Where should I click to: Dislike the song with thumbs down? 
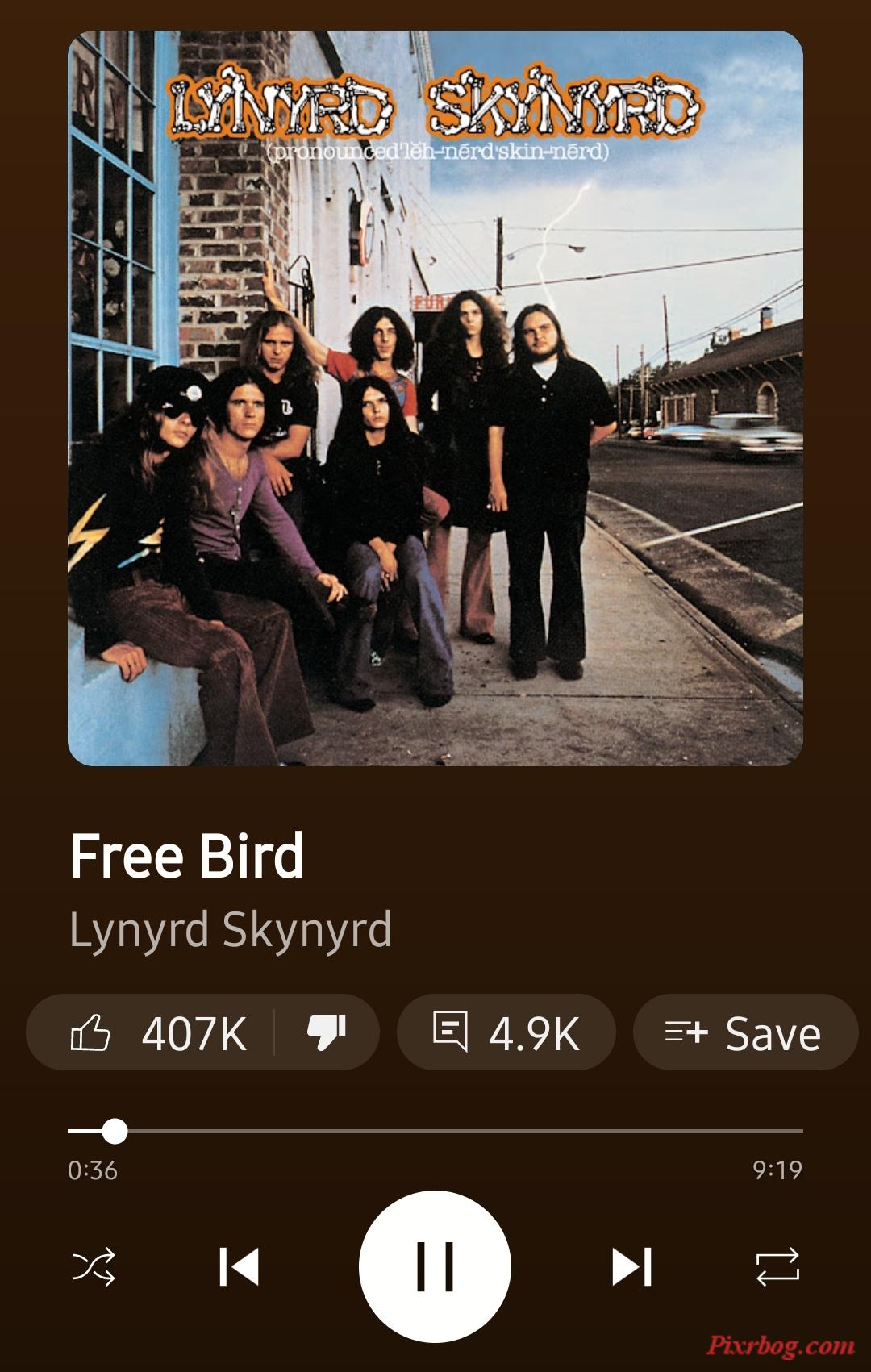tap(327, 1032)
